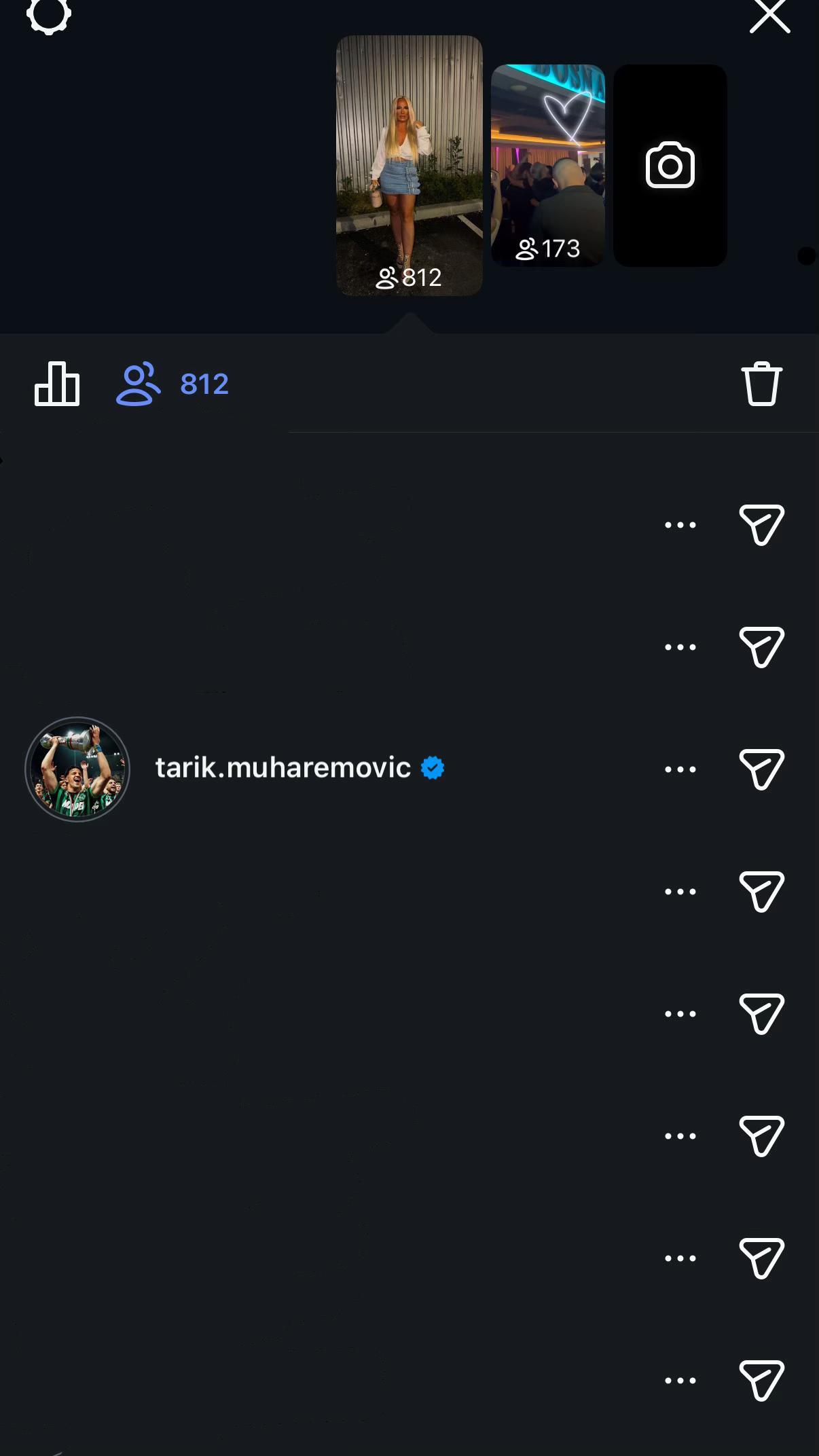Close the story viewers screen
Screen dimensions: 819x1456
click(769, 15)
